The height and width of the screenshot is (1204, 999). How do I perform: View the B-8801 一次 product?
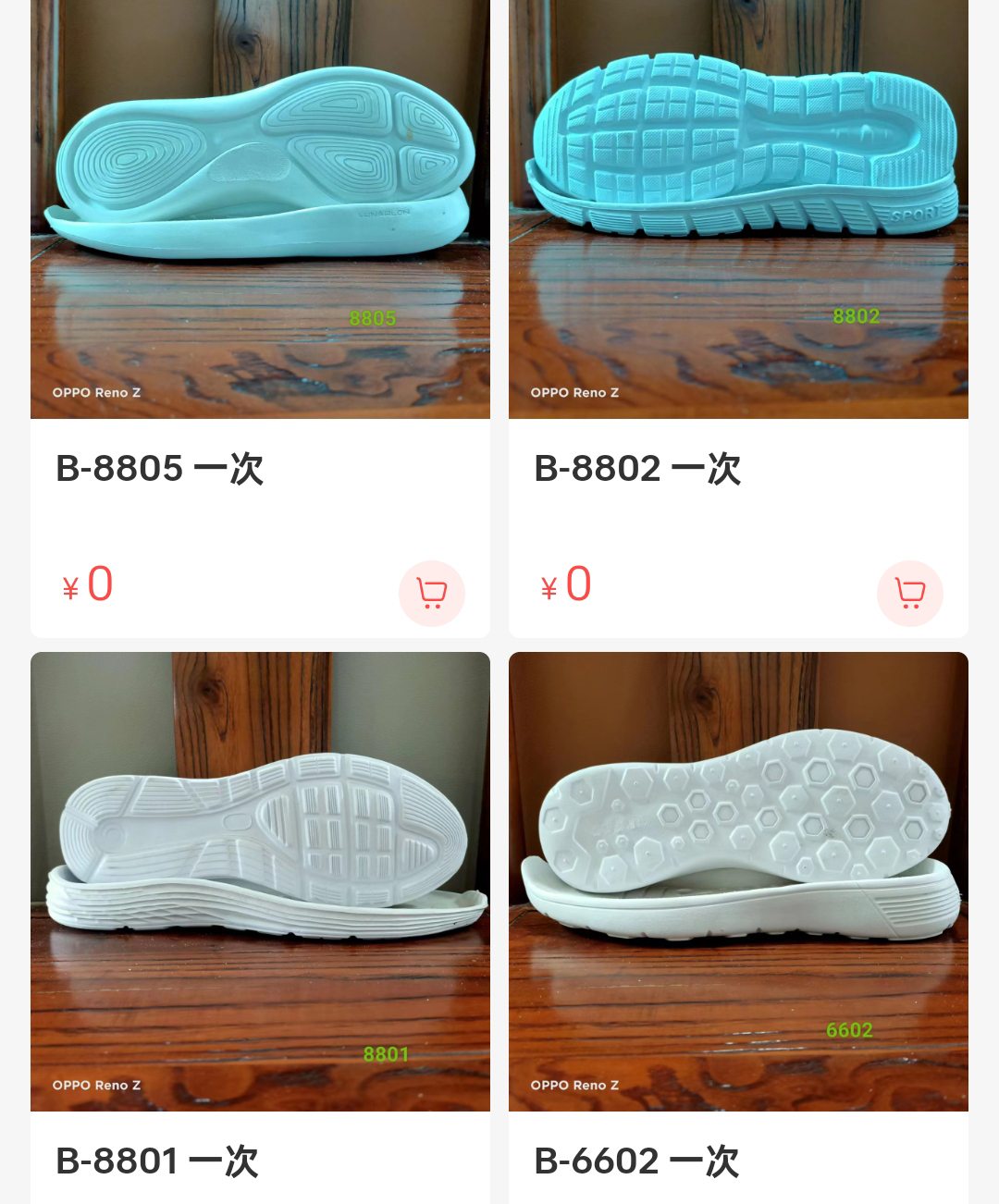click(260, 880)
